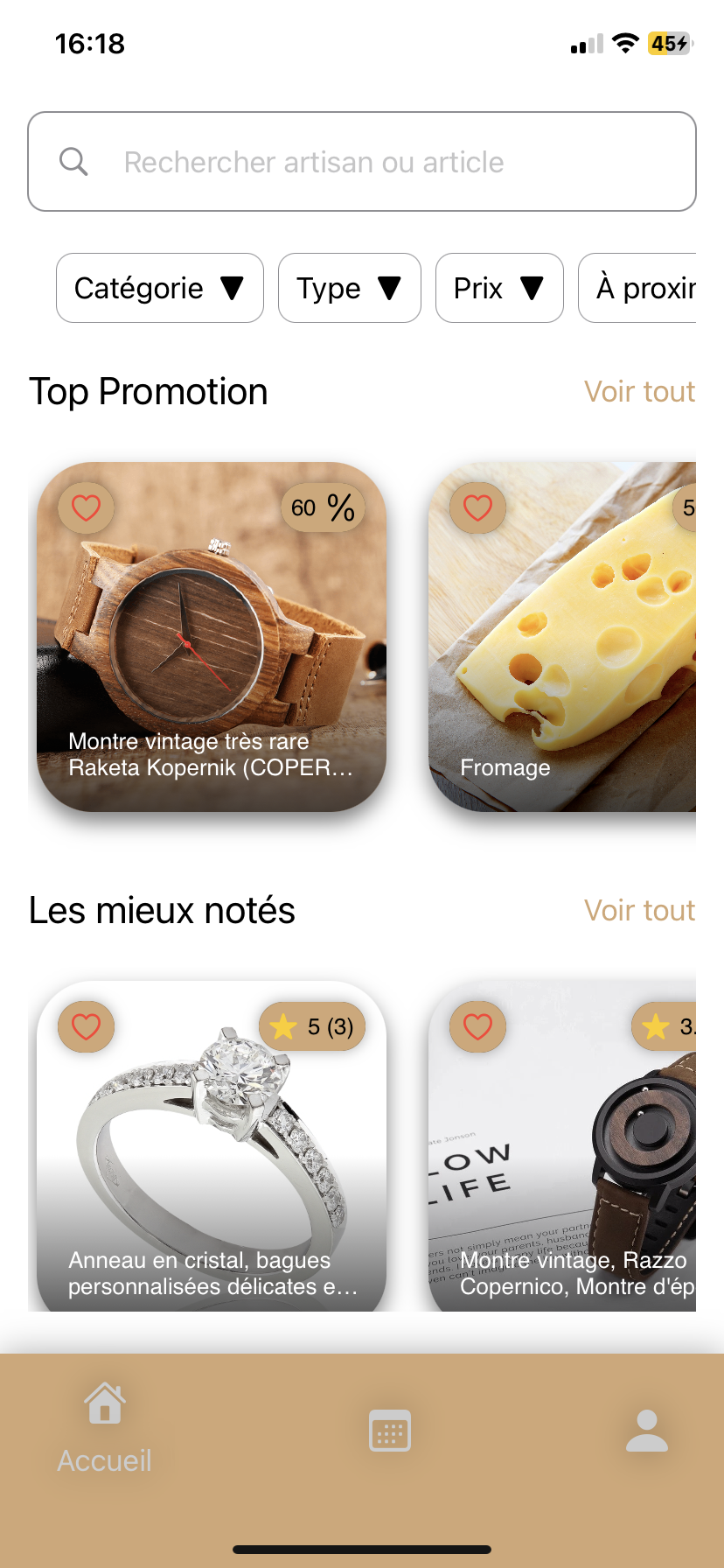724x1568 pixels.
Task: Open the À proximité filter tab
Action: pyautogui.click(x=651, y=288)
